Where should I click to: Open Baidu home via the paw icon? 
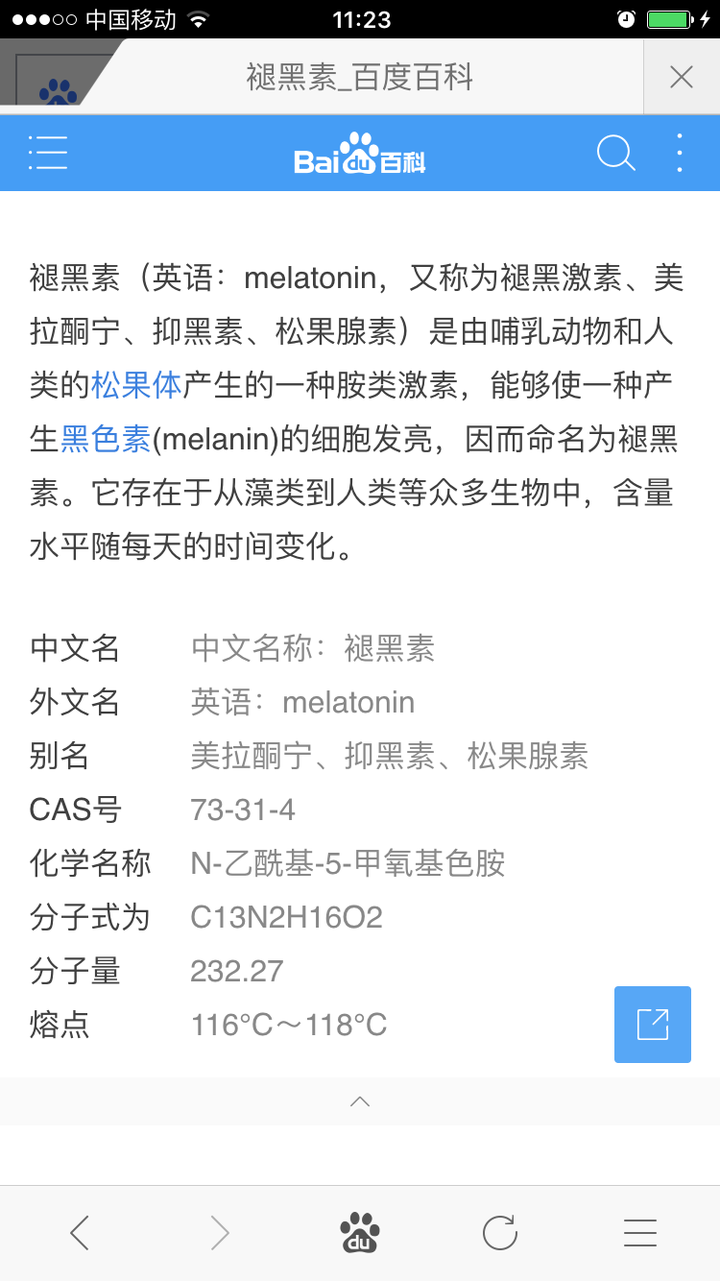[x=360, y=1233]
